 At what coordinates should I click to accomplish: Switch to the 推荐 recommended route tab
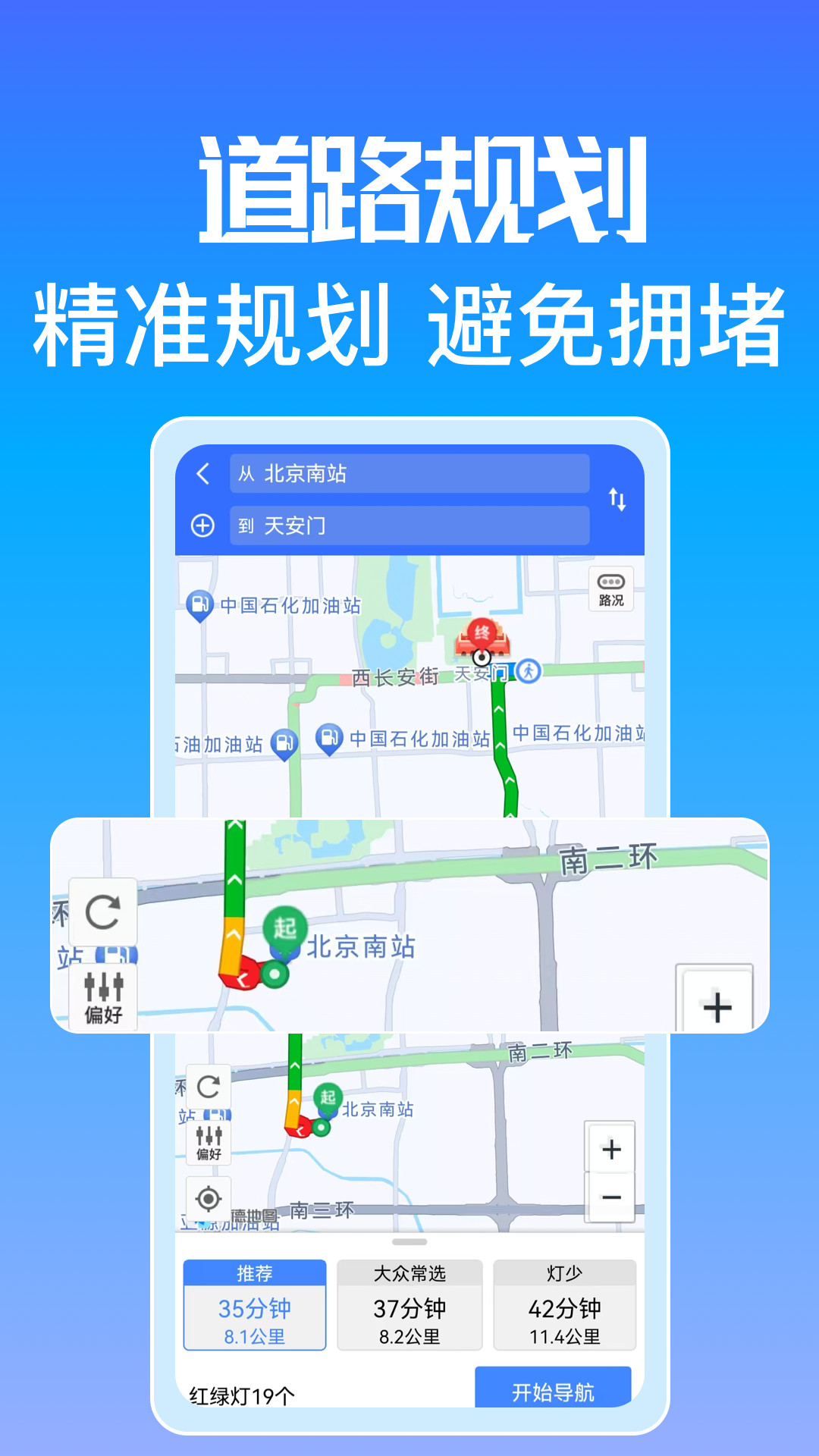coord(254,1271)
